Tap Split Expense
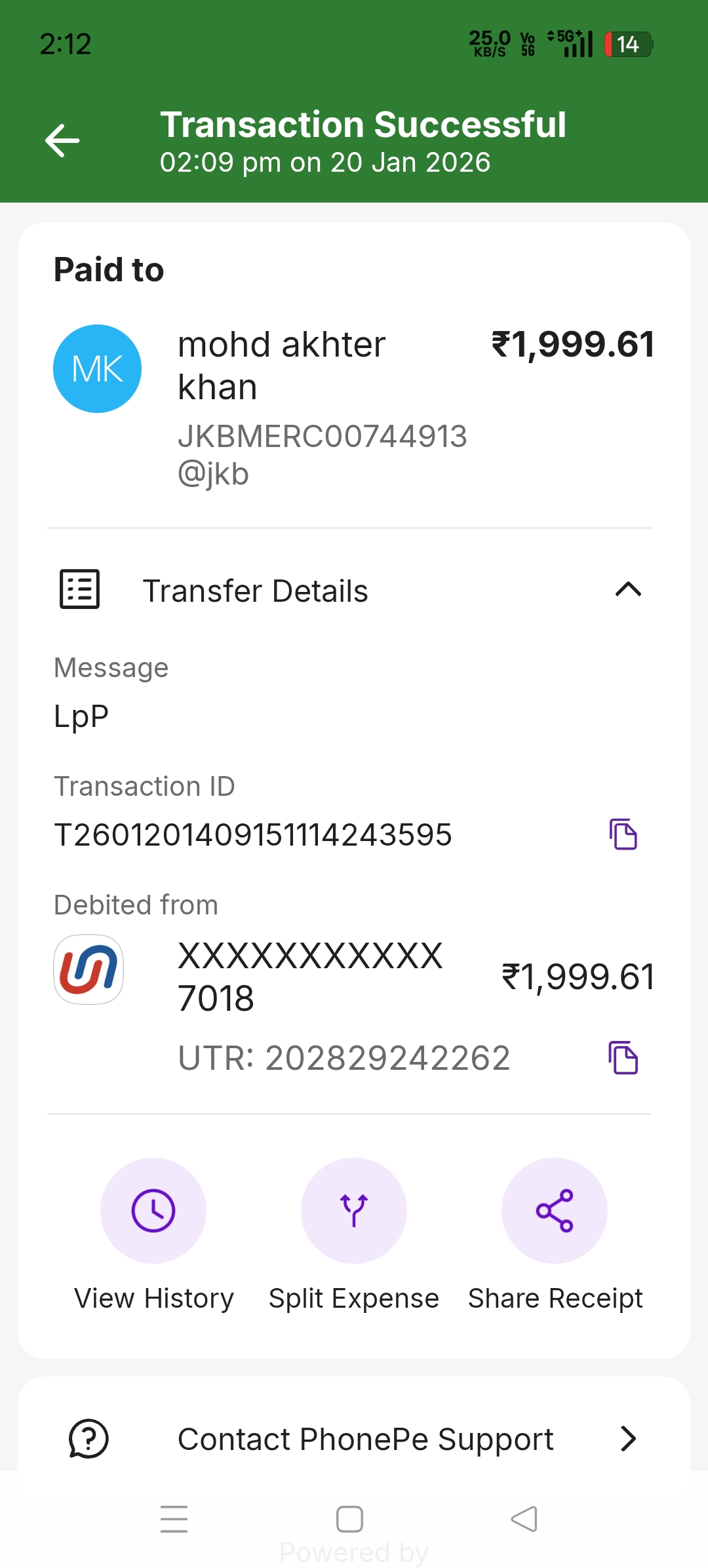 pyautogui.click(x=354, y=1211)
